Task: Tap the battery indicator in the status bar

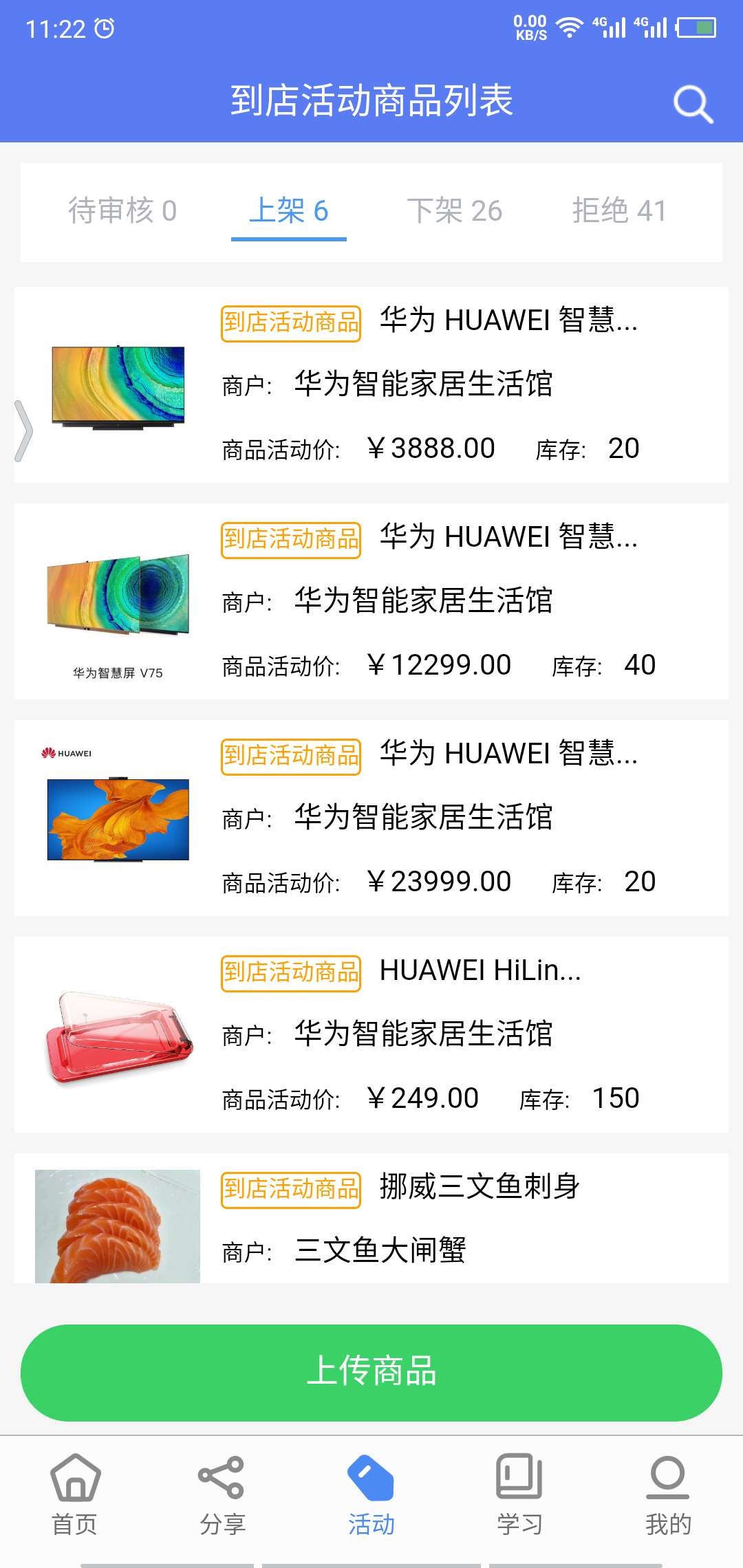Action: pos(697,28)
